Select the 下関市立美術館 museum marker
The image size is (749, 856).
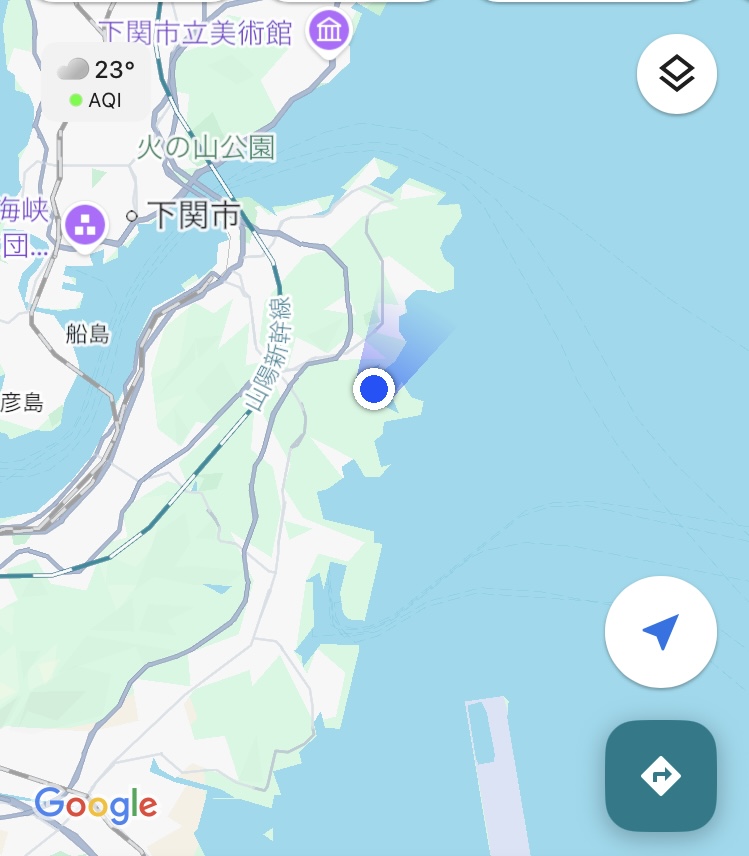328,31
